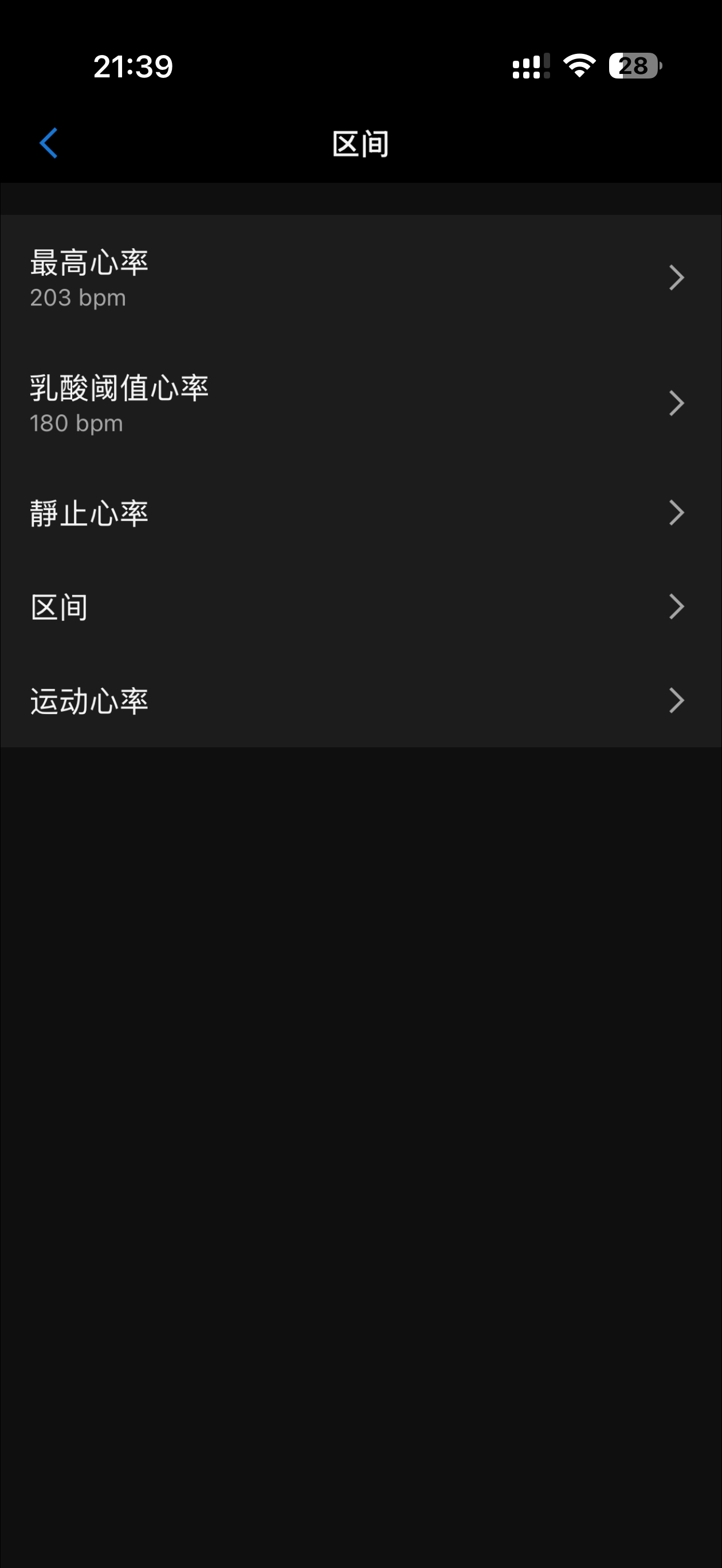The width and height of the screenshot is (722, 1568).
Task: Expand the 运动心率 row chevron
Action: (x=676, y=700)
